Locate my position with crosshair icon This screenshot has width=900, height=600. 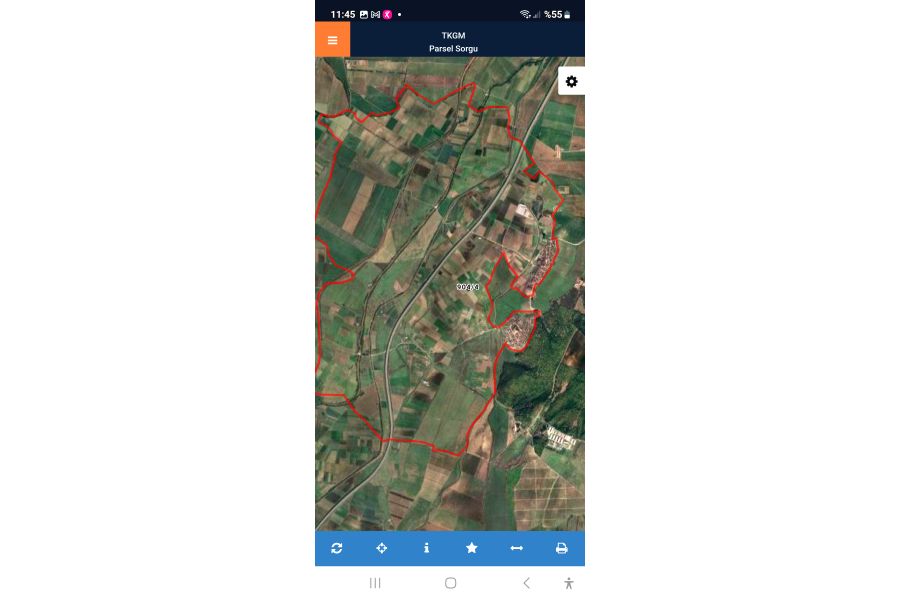point(381,548)
